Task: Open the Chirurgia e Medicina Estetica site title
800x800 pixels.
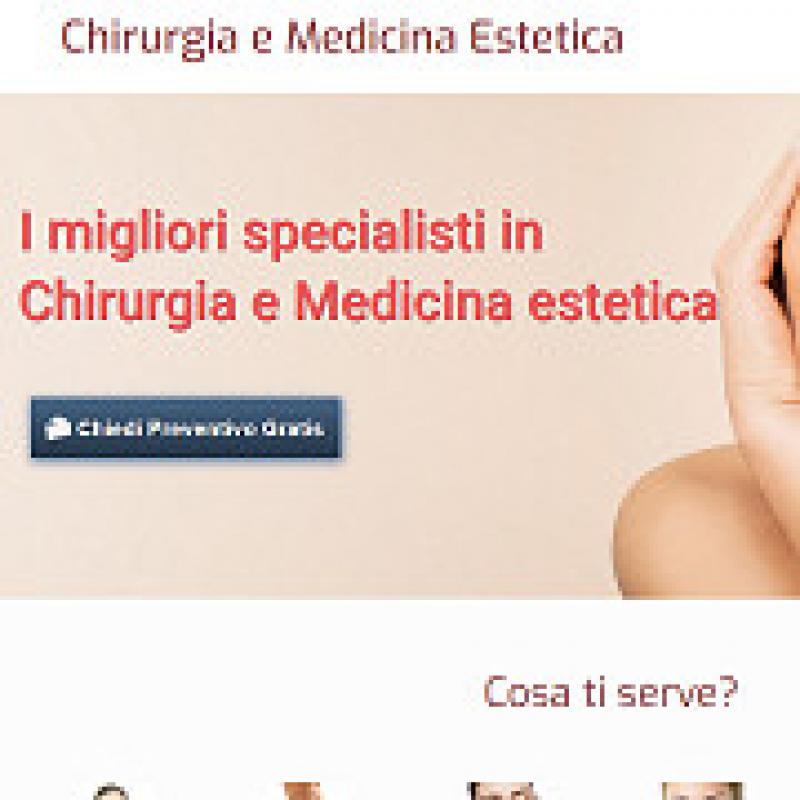Action: tap(341, 35)
